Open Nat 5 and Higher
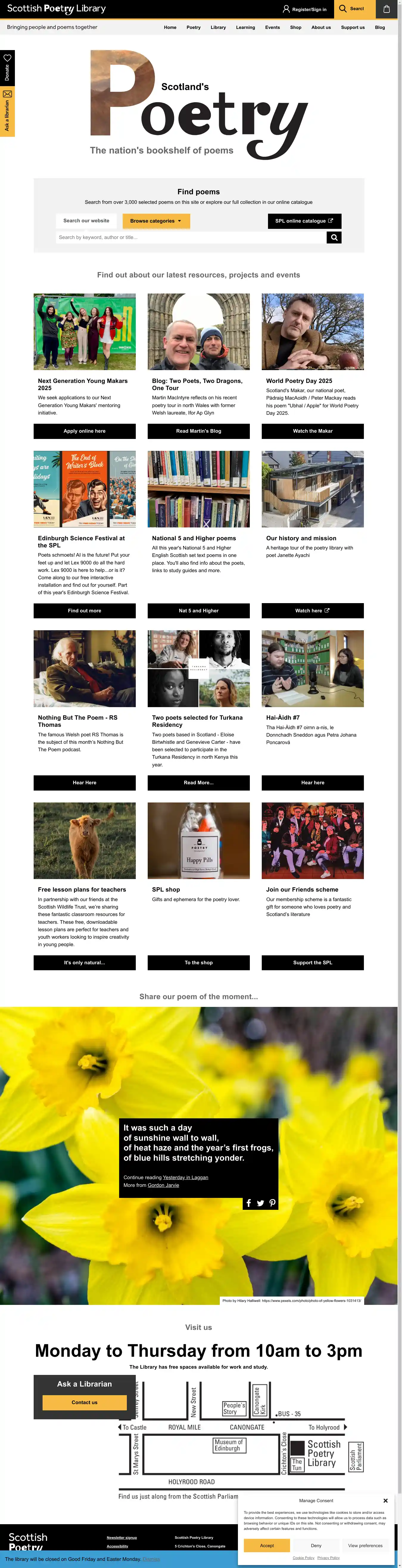Screen dimensions: 402x1568 (198, 611)
